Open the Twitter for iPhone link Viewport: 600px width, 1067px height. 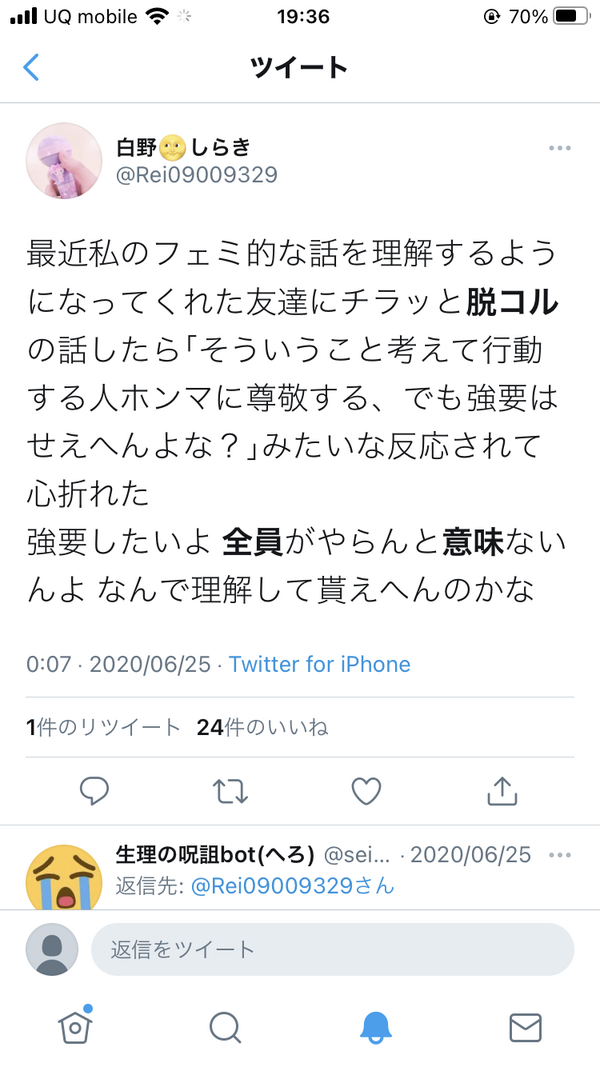tap(320, 664)
